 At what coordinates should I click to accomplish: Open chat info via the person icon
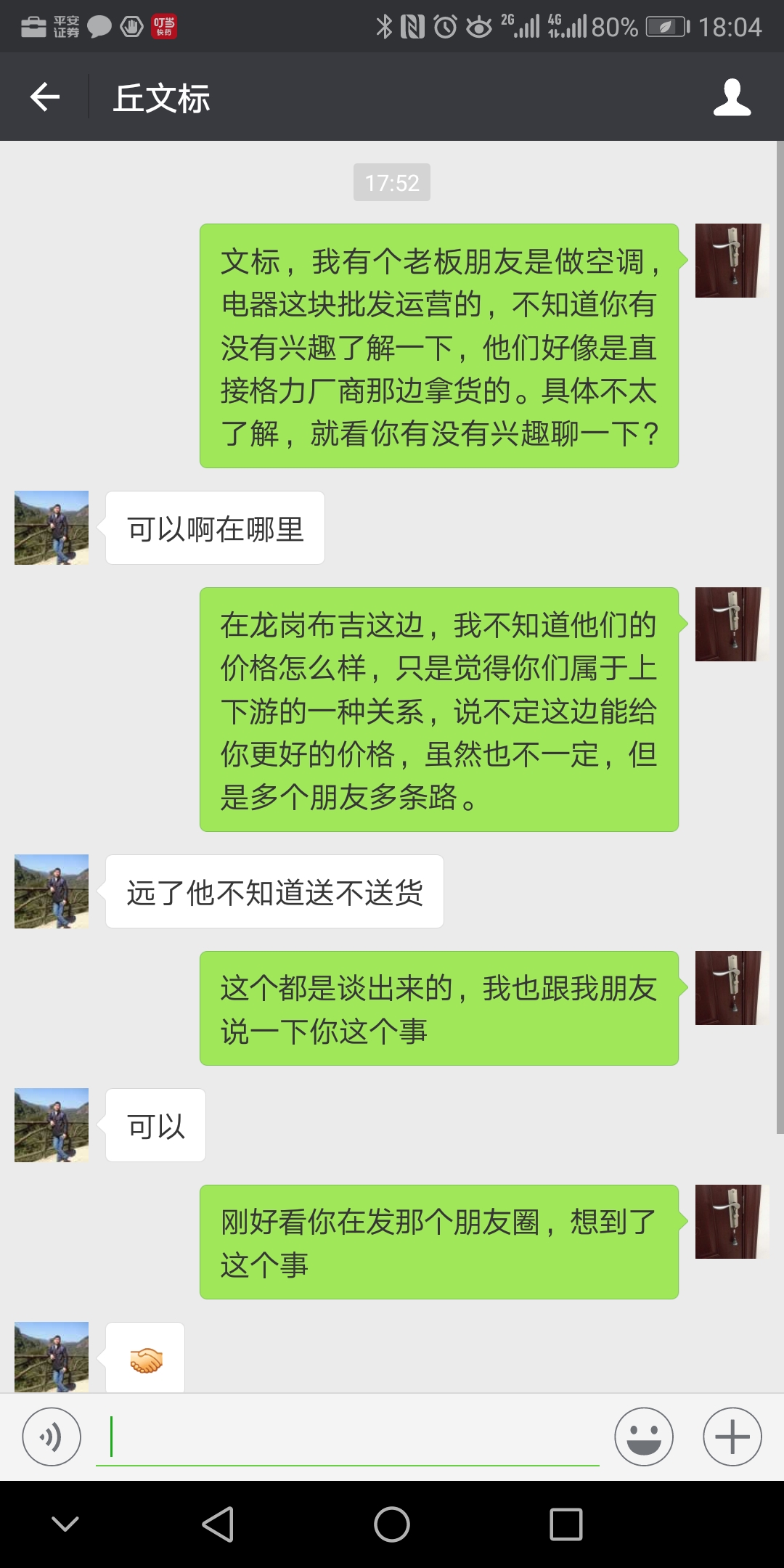pyautogui.click(x=732, y=97)
